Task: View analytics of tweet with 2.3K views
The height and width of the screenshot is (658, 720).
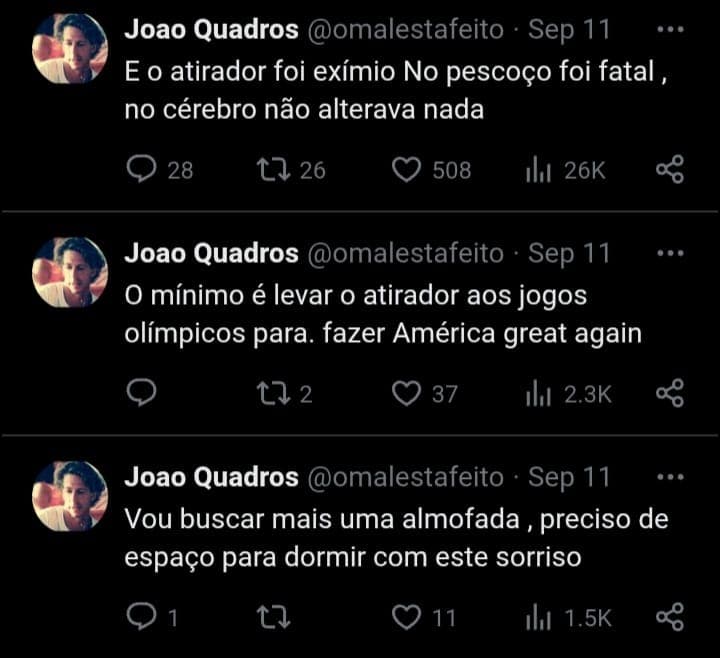Action: pyautogui.click(x=540, y=394)
